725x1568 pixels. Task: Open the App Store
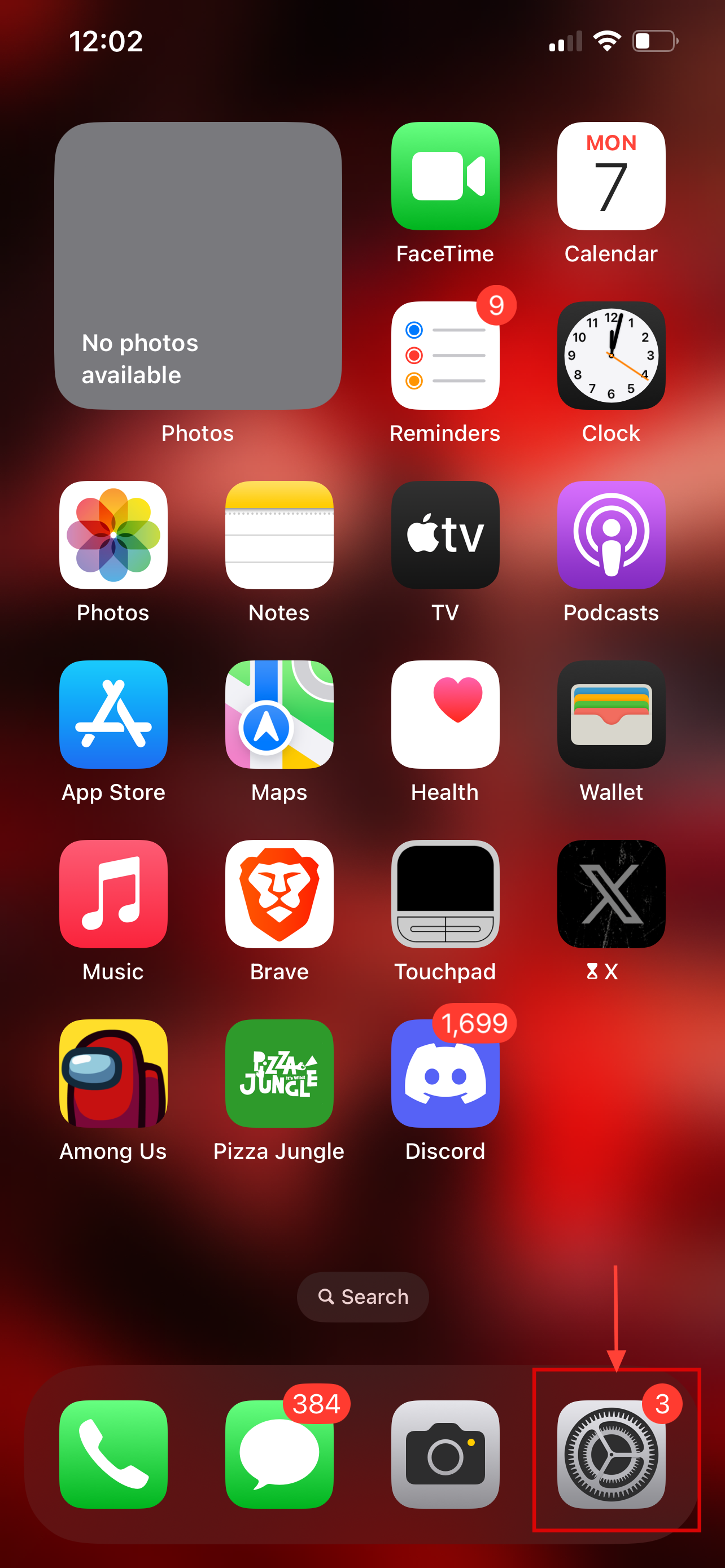pyautogui.click(x=113, y=715)
